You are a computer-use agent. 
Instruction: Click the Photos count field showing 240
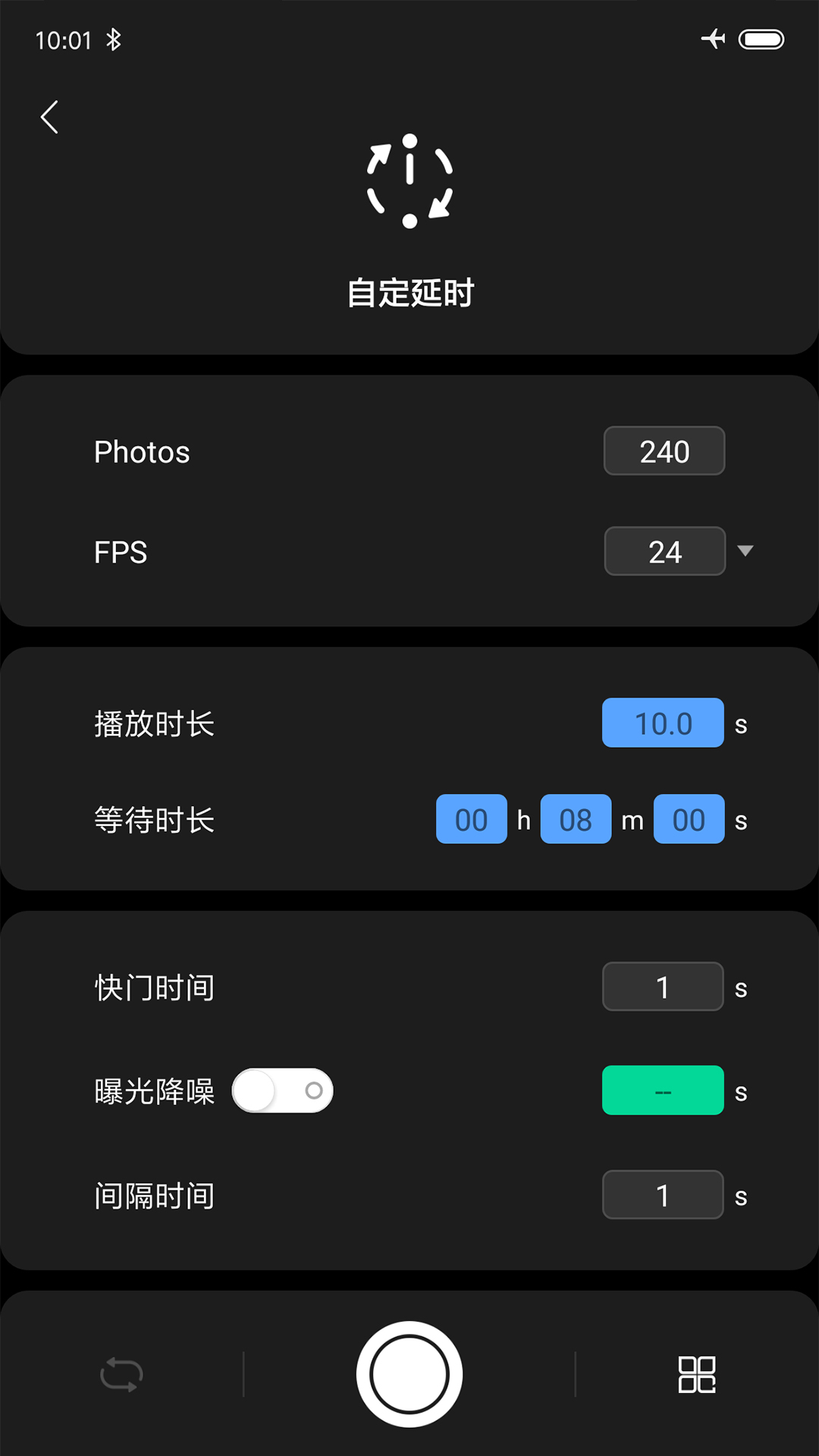pos(664,450)
